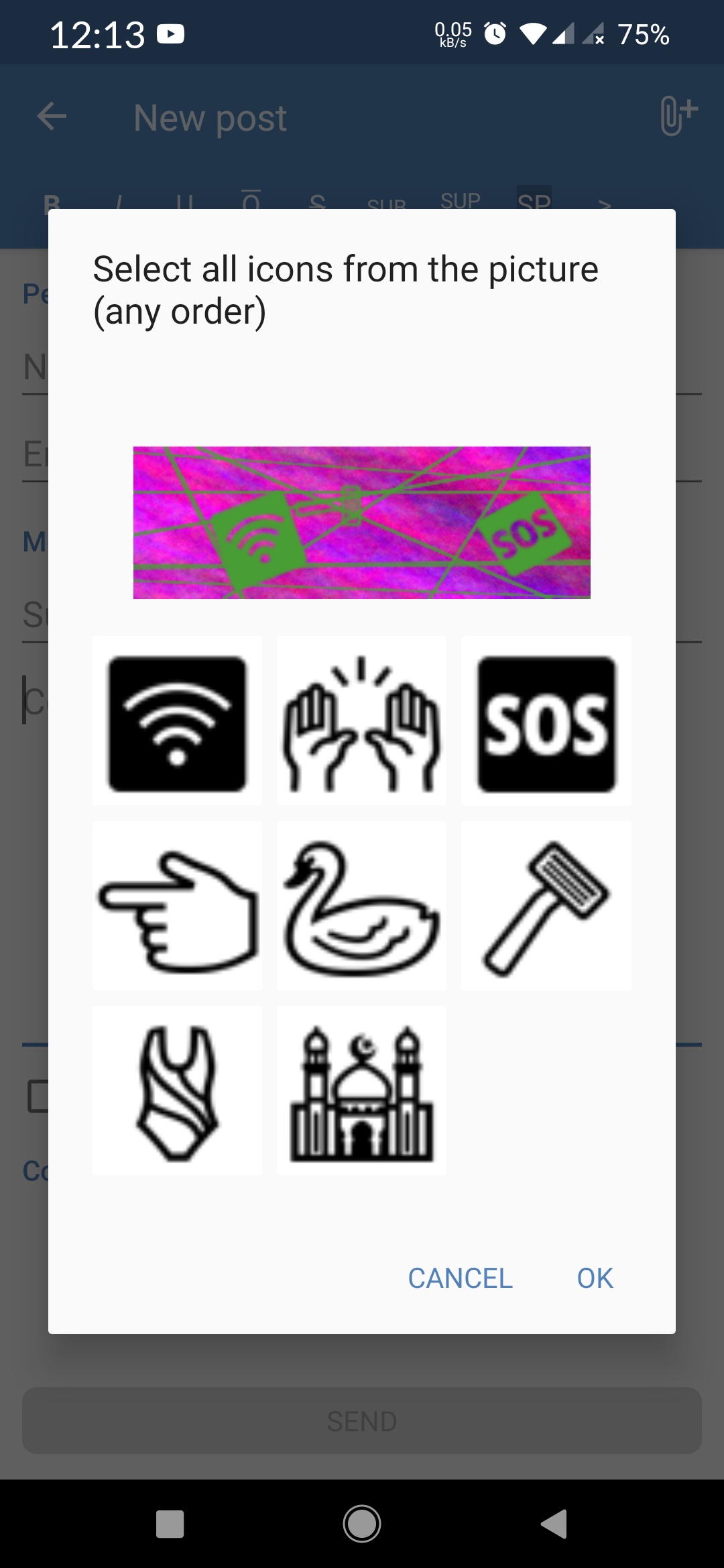Select the SOS icon tile
This screenshot has height=1568, width=724.
click(546, 722)
